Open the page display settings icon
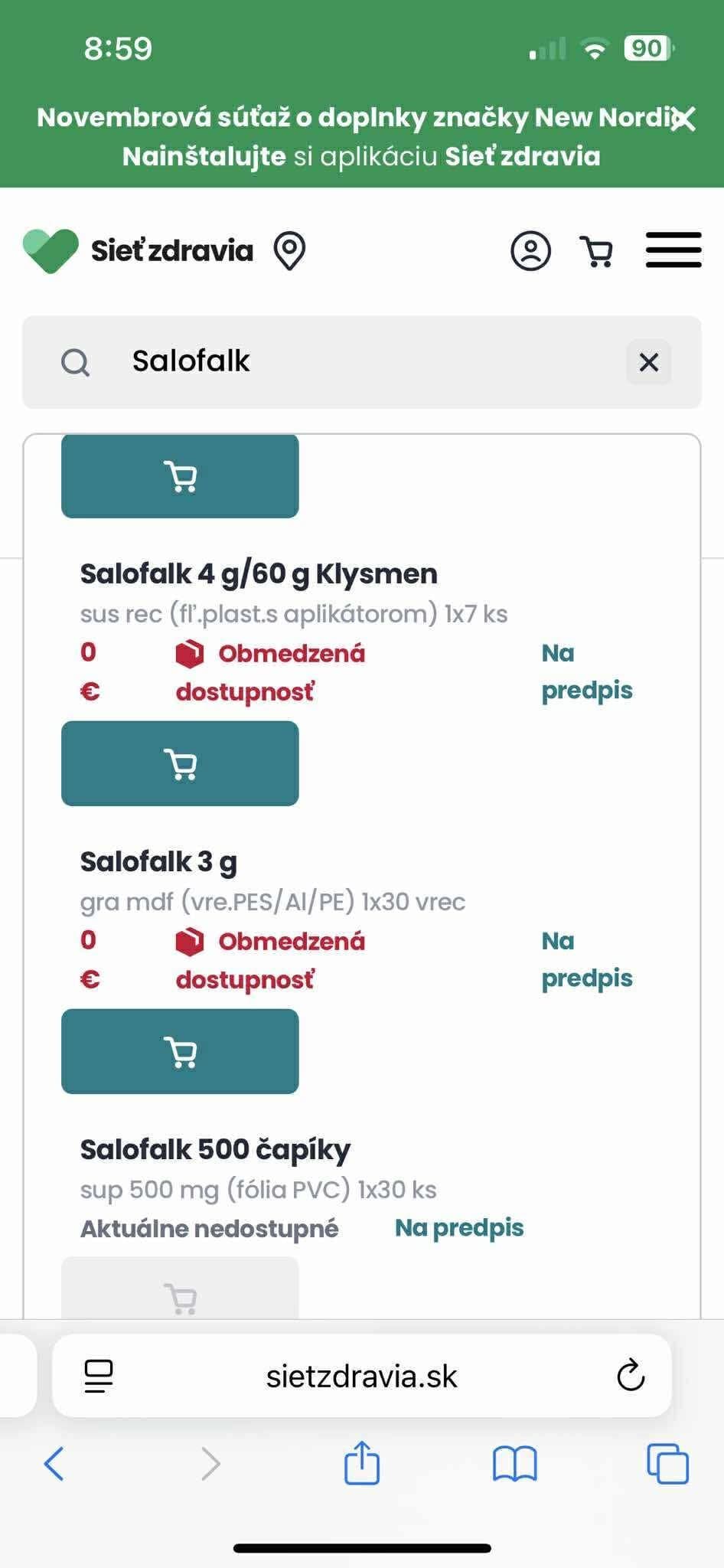 tap(98, 1375)
